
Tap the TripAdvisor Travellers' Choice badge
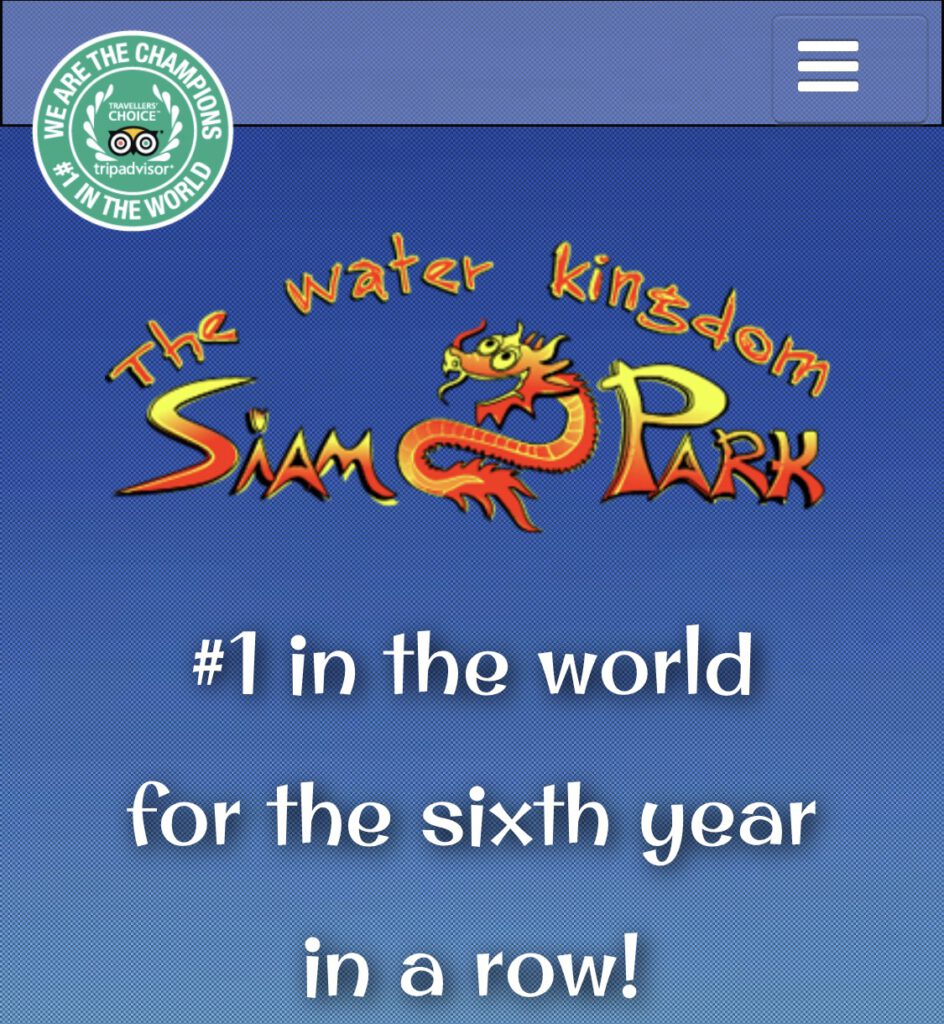132,130
